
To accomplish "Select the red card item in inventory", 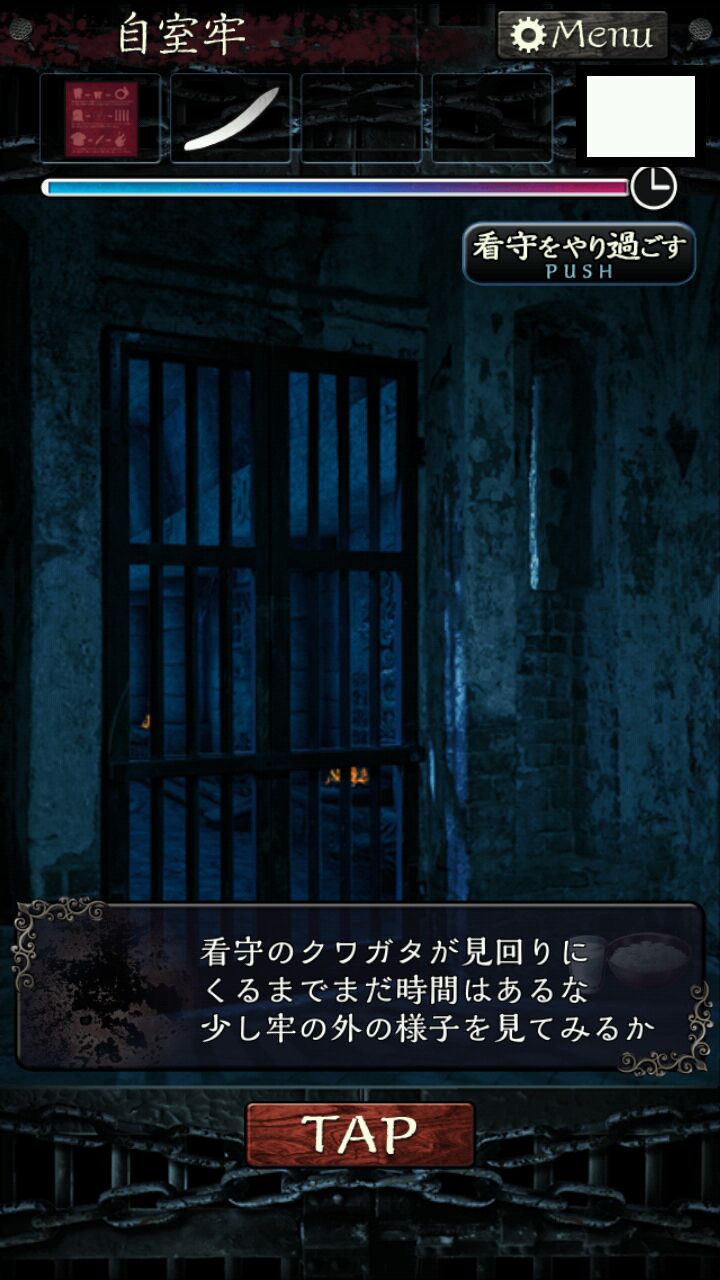I will click(100, 119).
